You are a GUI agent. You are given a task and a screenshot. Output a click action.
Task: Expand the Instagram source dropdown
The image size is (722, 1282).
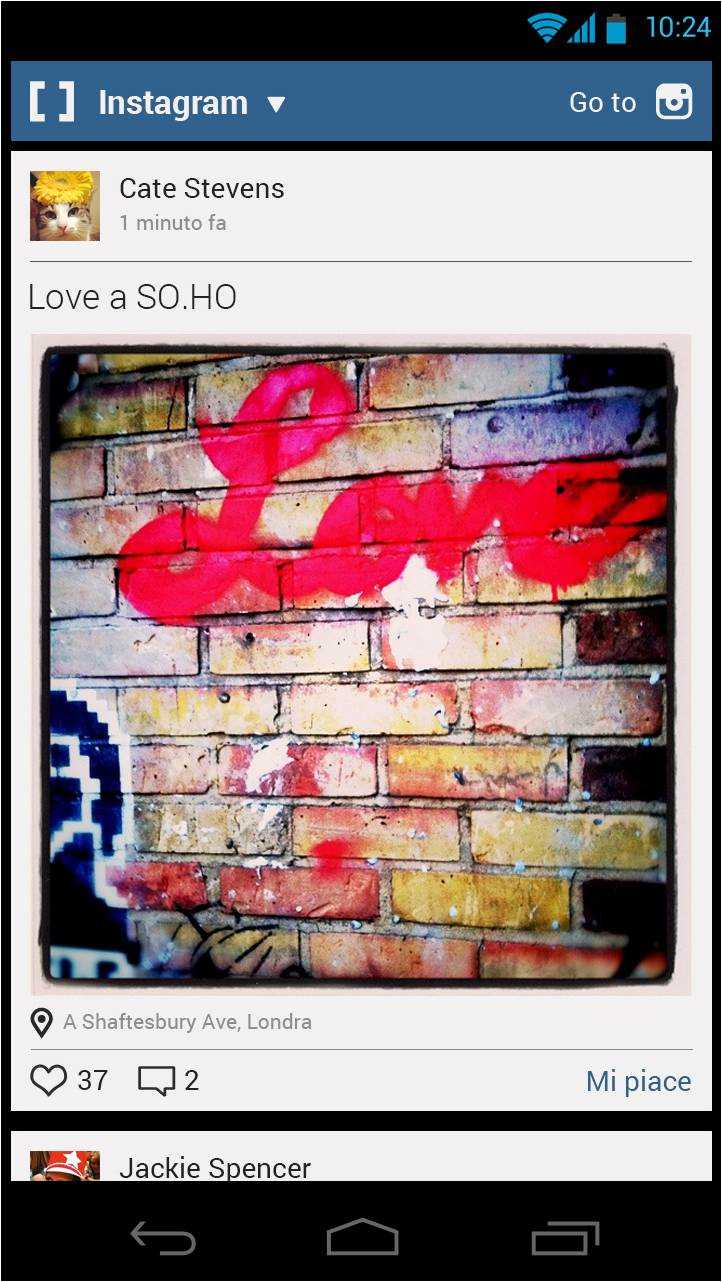[x=276, y=103]
